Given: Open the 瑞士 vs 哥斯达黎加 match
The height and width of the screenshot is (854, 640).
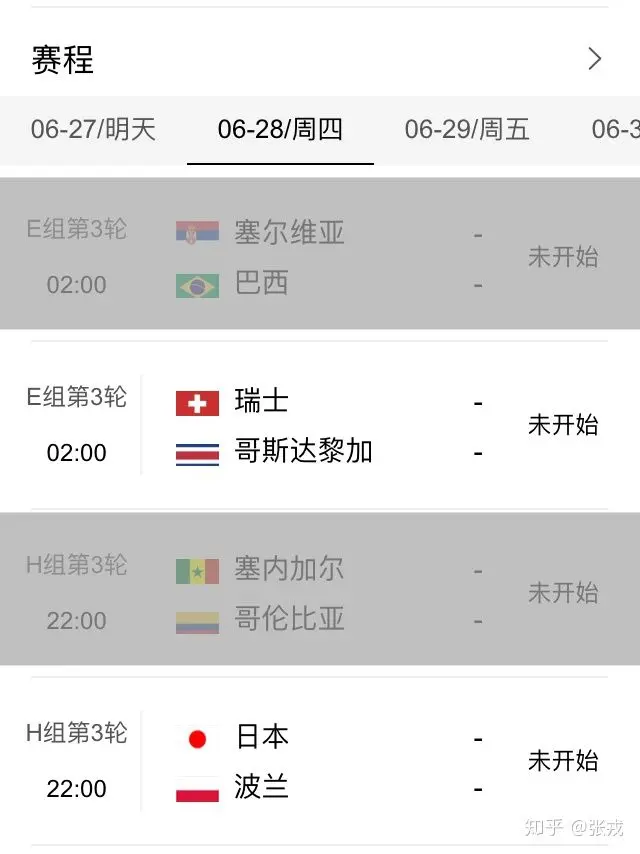Looking at the screenshot, I should click(x=320, y=426).
